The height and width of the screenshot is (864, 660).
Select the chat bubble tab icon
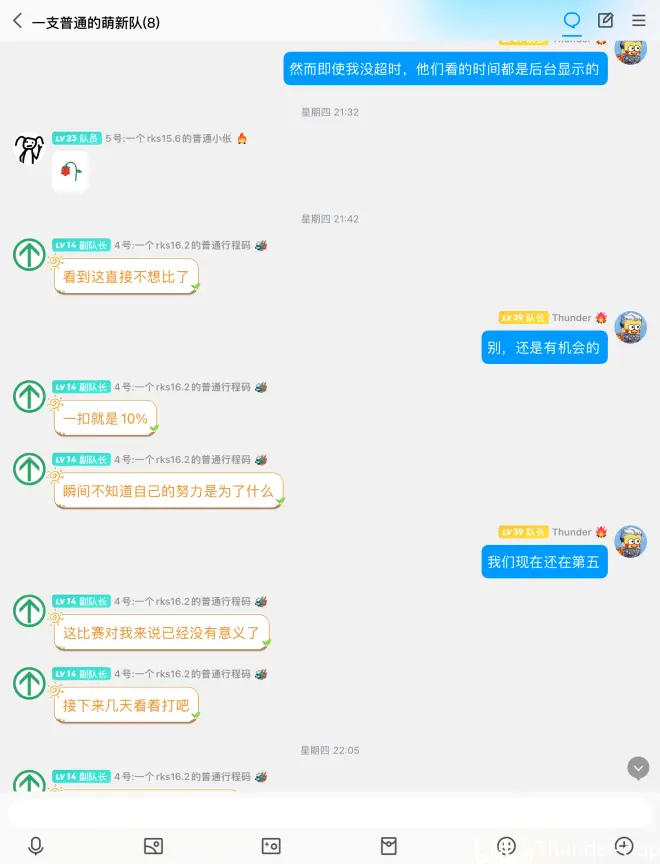point(572,21)
